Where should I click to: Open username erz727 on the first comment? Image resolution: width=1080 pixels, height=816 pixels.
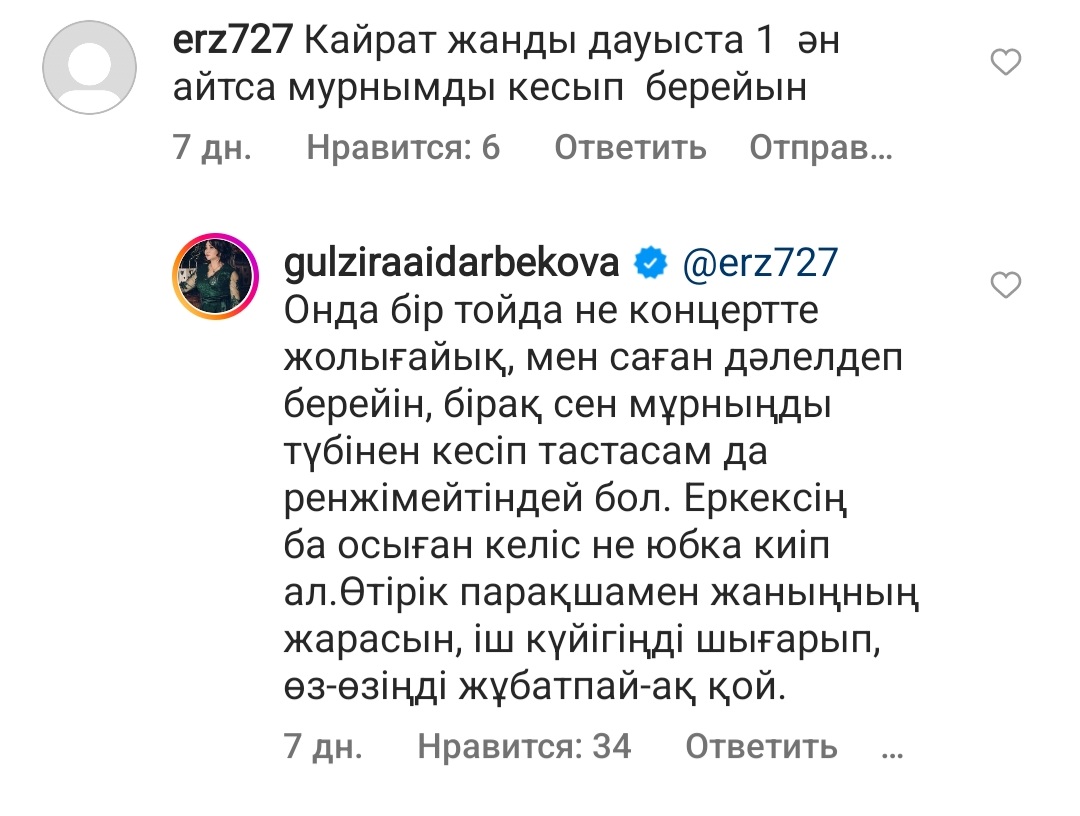point(231,42)
